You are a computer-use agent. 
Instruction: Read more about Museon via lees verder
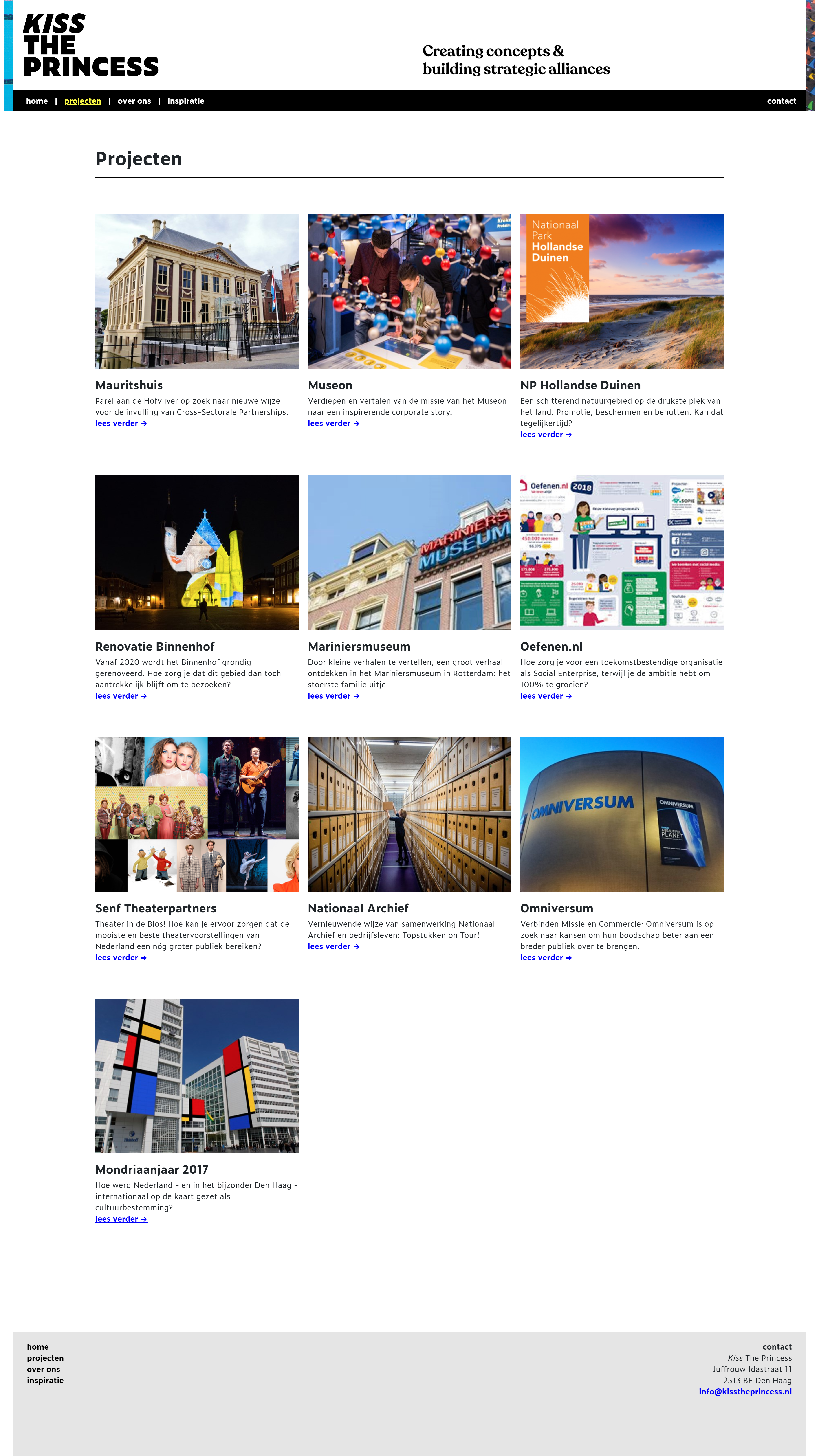(x=333, y=423)
